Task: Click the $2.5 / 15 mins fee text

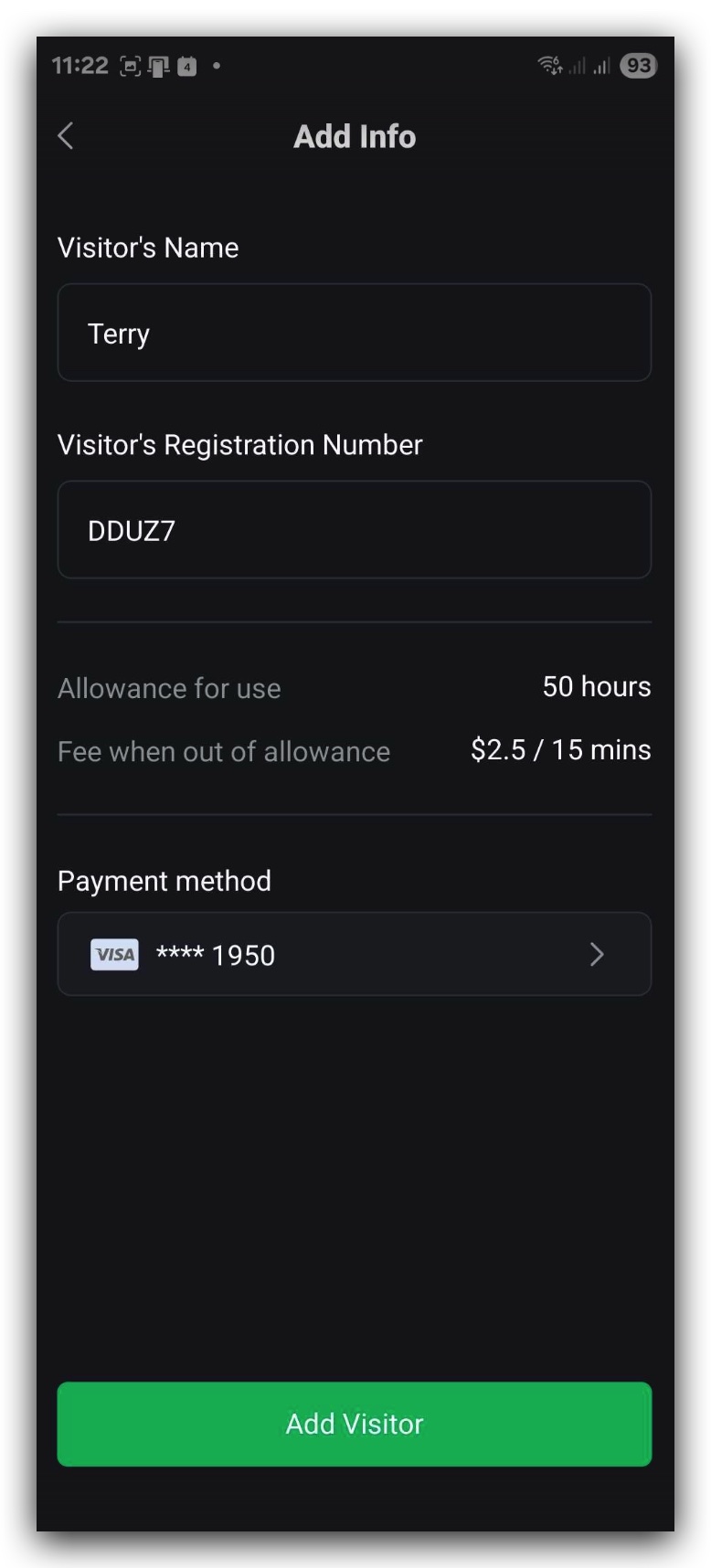Action: pyautogui.click(x=561, y=749)
